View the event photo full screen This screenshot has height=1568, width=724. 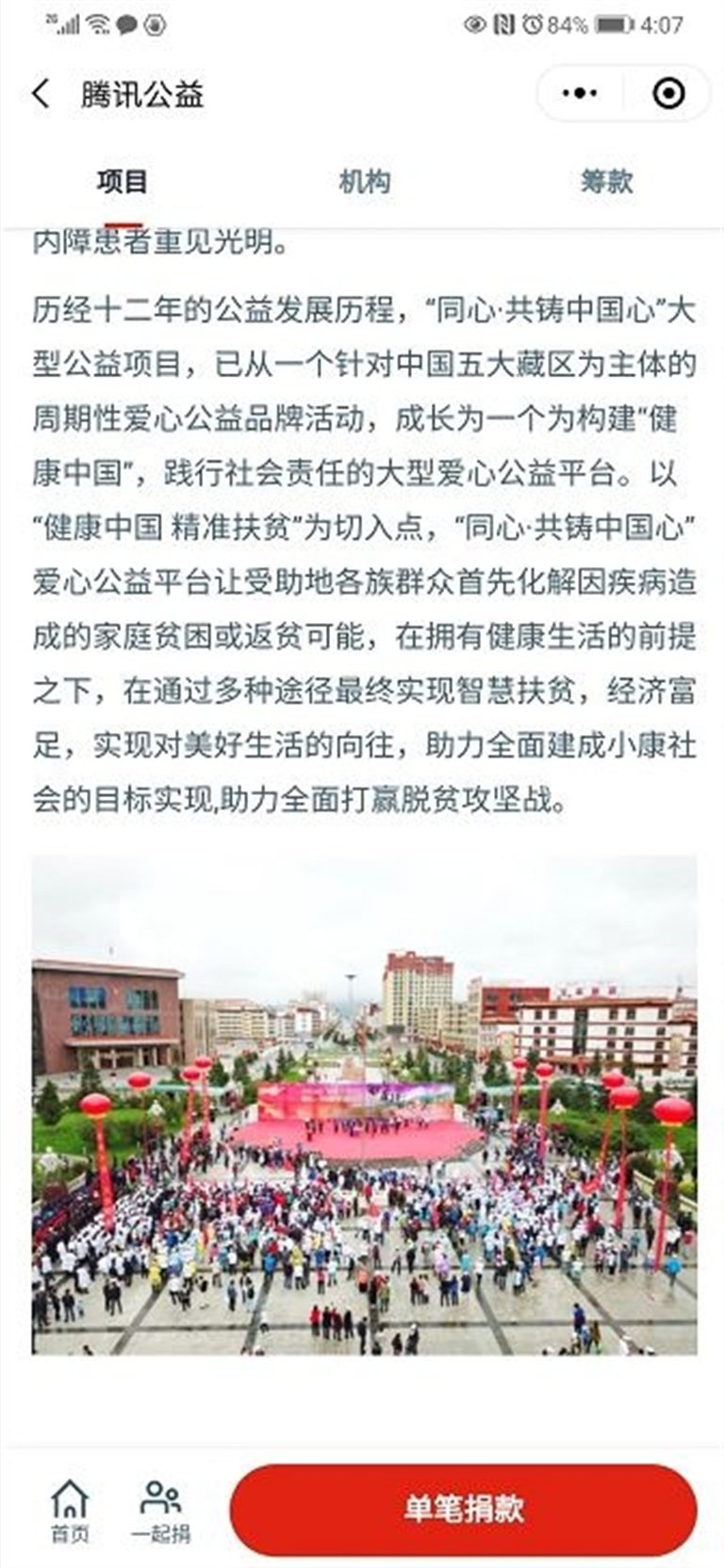click(364, 1104)
